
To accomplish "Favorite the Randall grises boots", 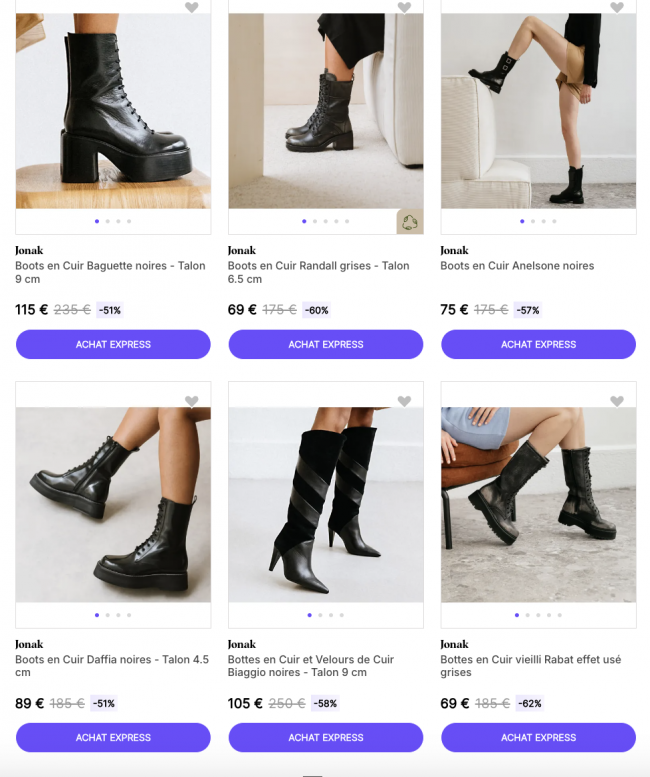I will 404,8.
